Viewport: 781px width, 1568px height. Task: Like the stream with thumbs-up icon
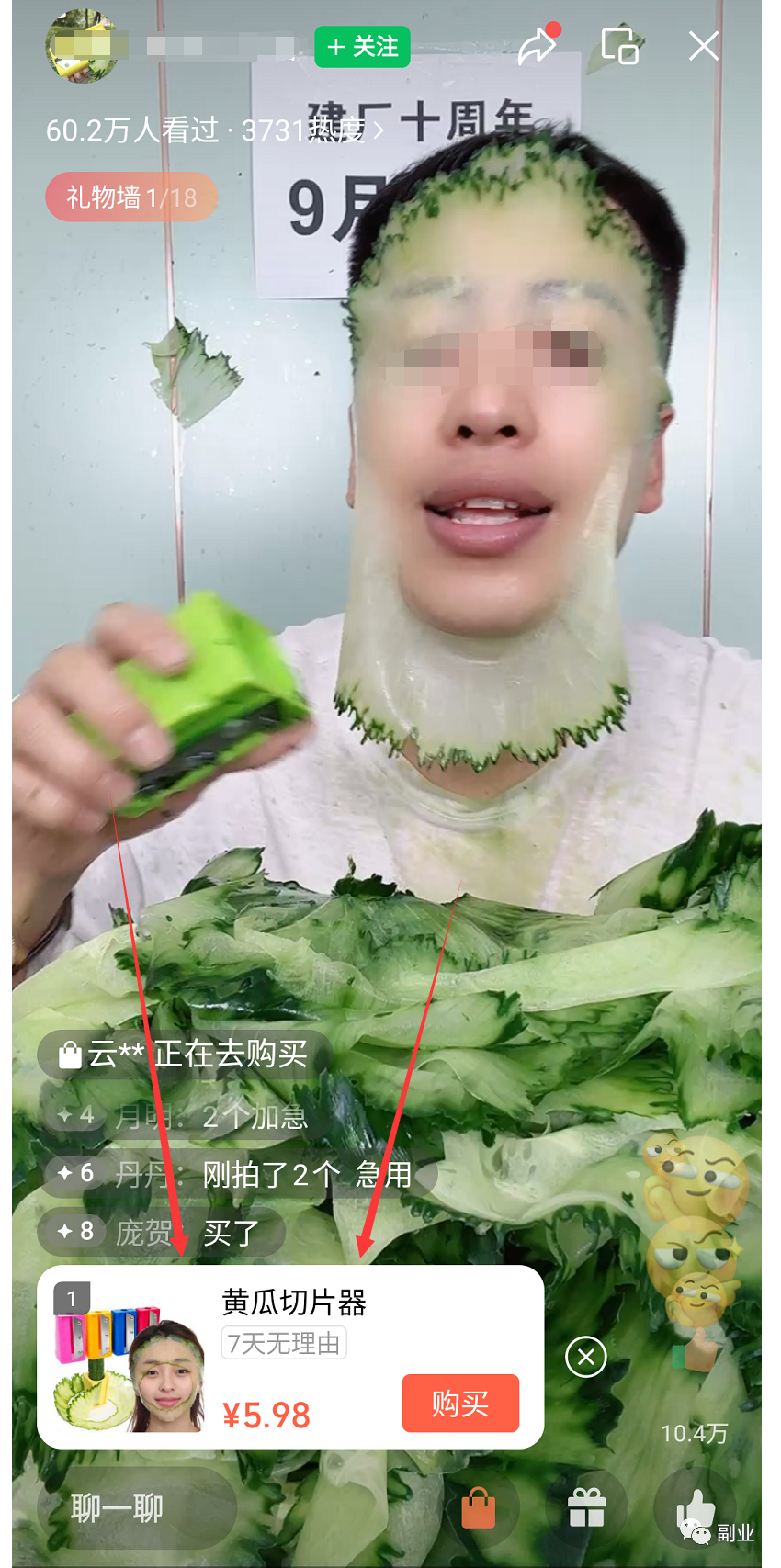(x=695, y=1506)
